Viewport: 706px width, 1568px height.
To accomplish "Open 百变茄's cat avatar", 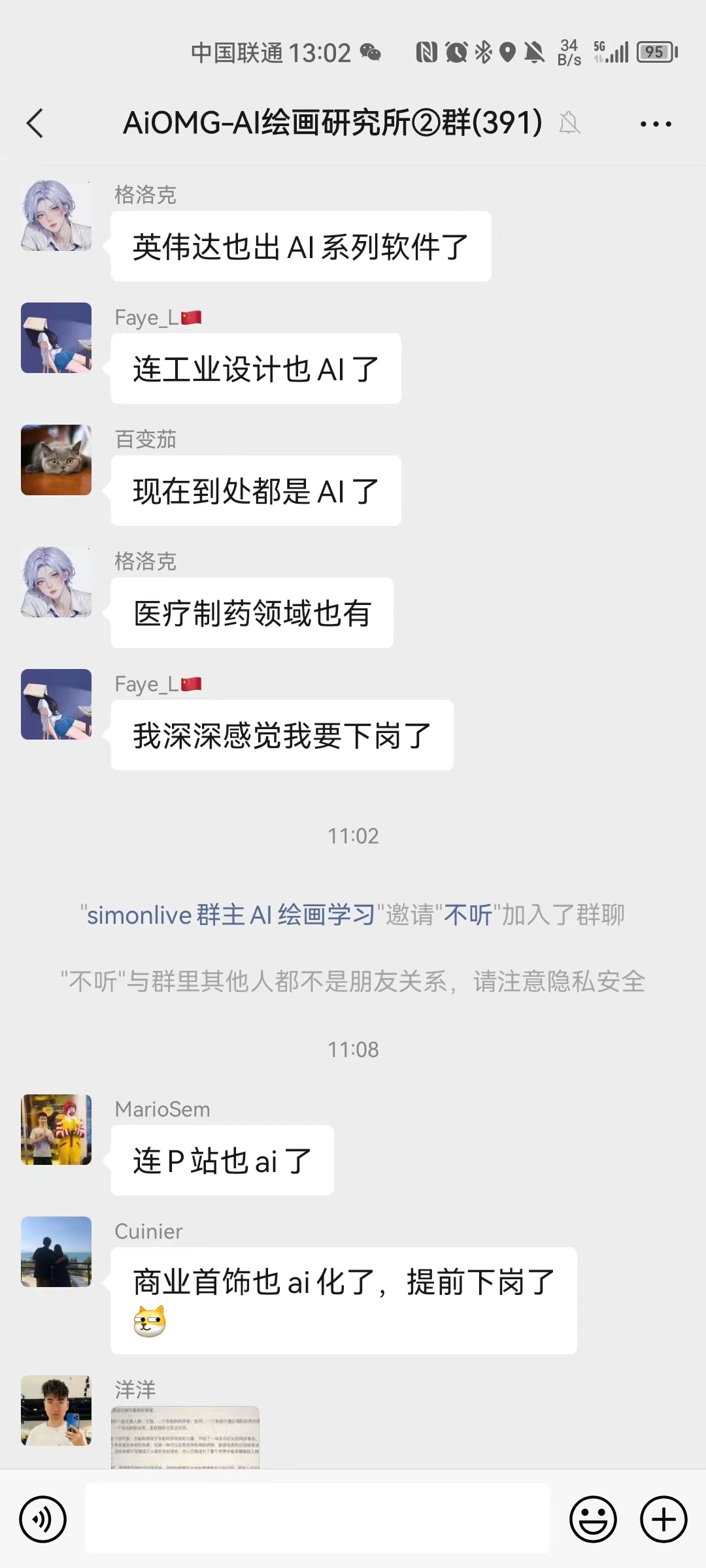I will click(56, 460).
